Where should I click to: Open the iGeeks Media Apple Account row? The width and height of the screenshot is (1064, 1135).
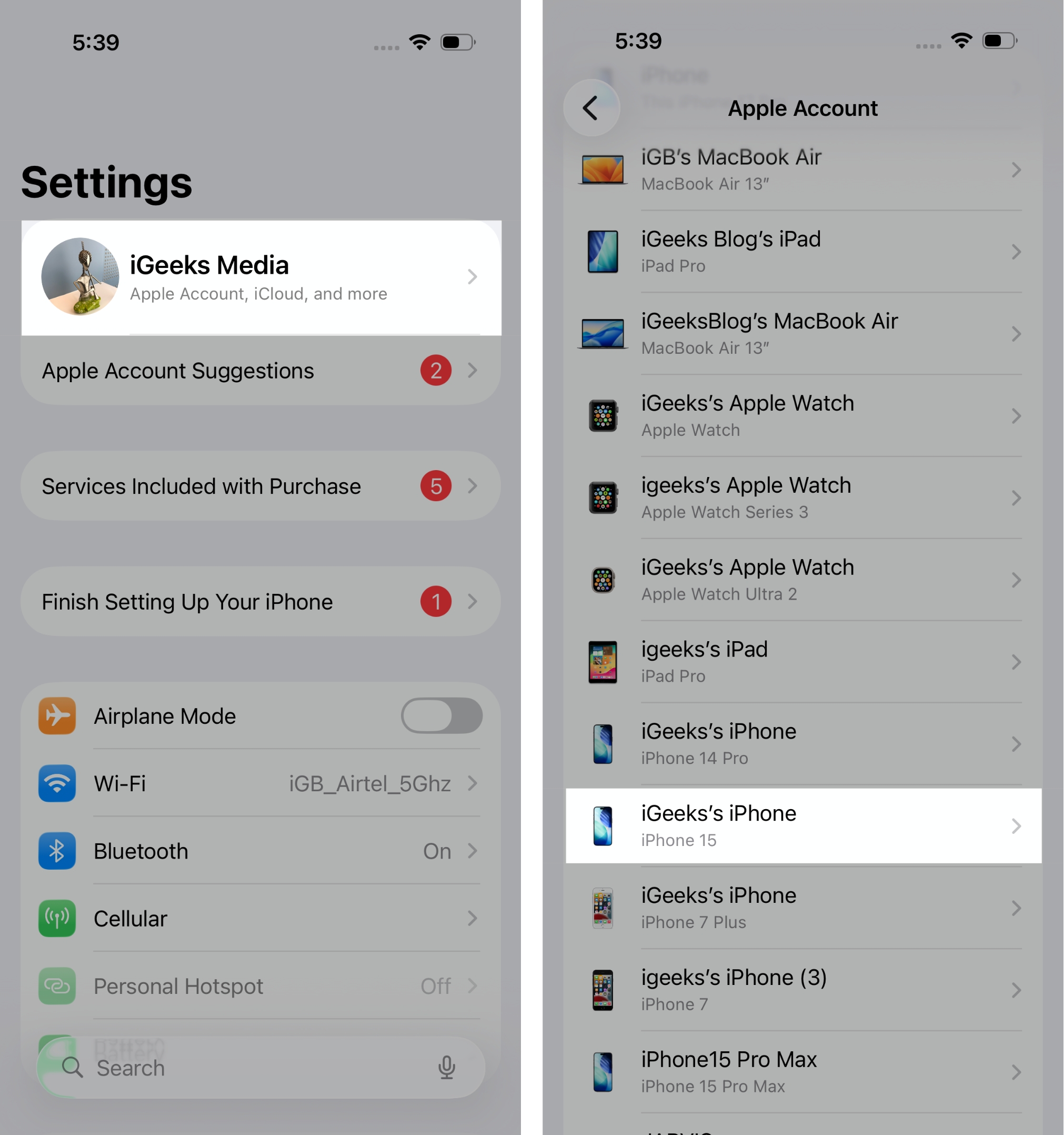tap(261, 277)
